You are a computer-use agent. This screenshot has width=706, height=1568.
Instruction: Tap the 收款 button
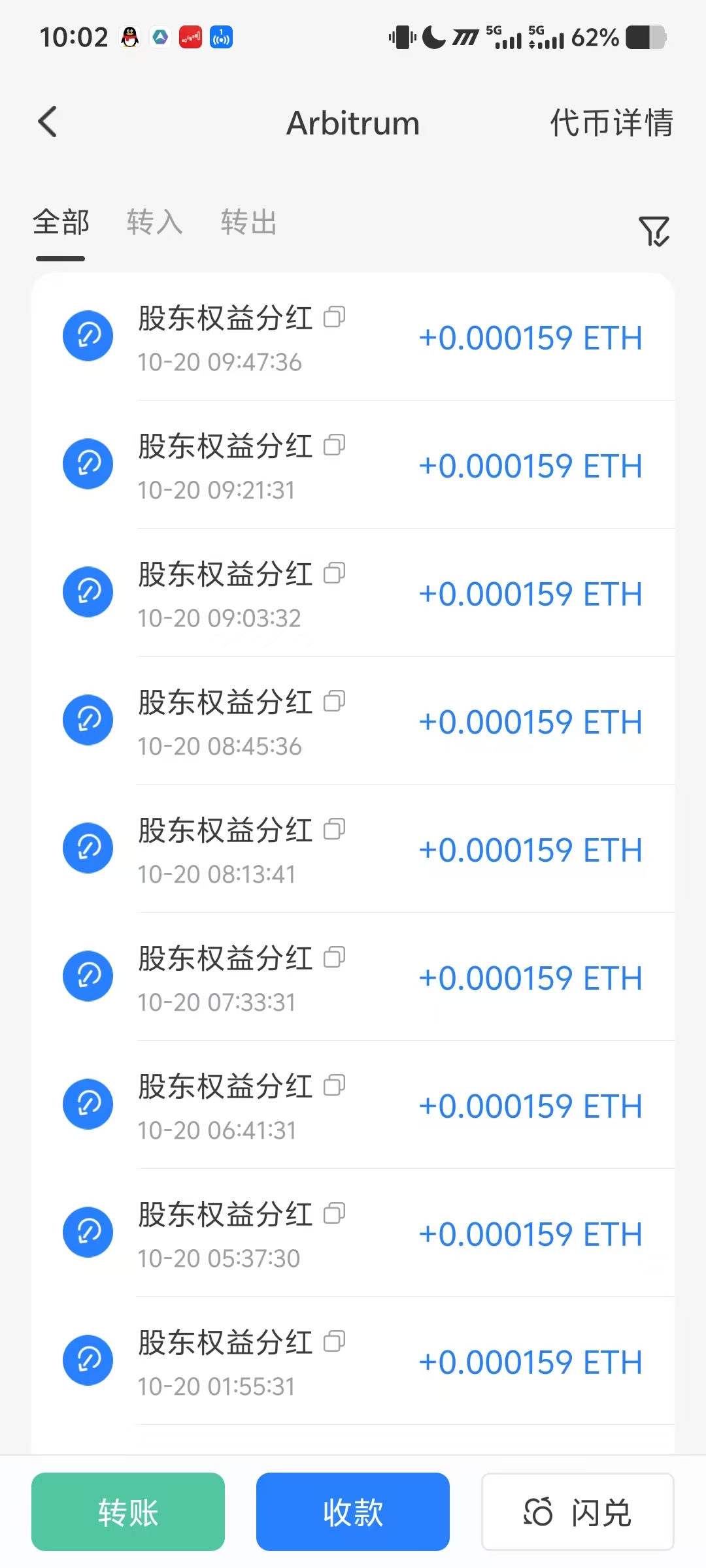tap(352, 1511)
